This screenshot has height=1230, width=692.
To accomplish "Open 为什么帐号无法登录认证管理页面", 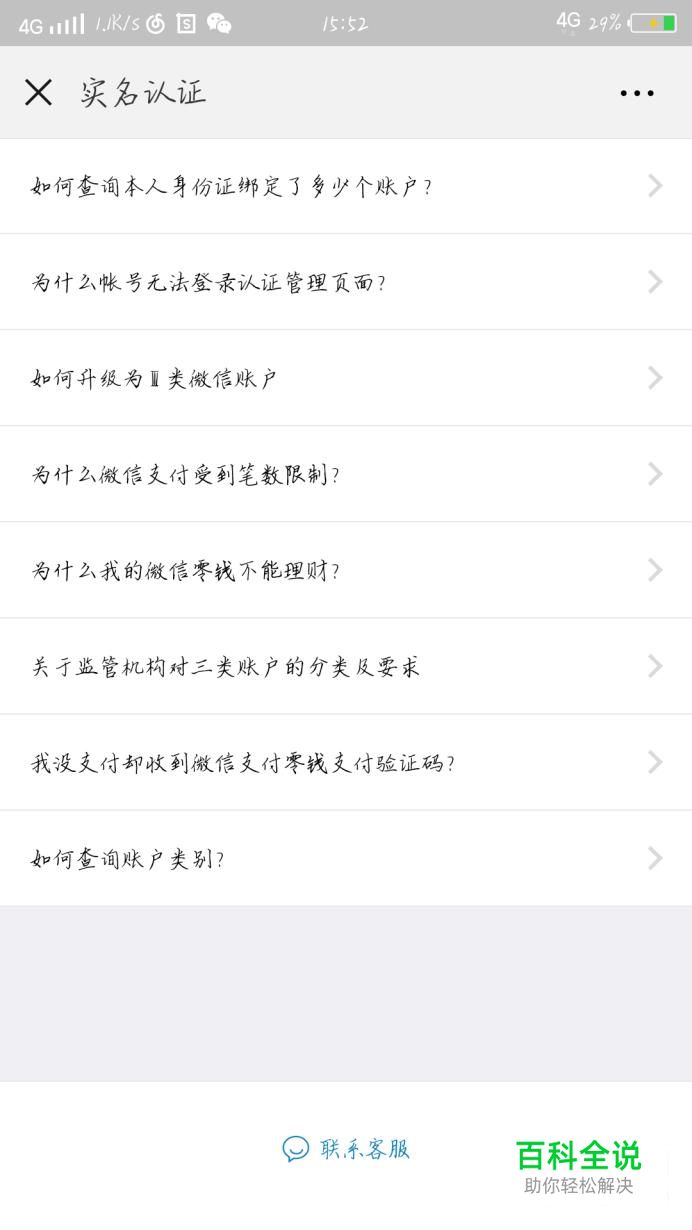I will [x=346, y=282].
